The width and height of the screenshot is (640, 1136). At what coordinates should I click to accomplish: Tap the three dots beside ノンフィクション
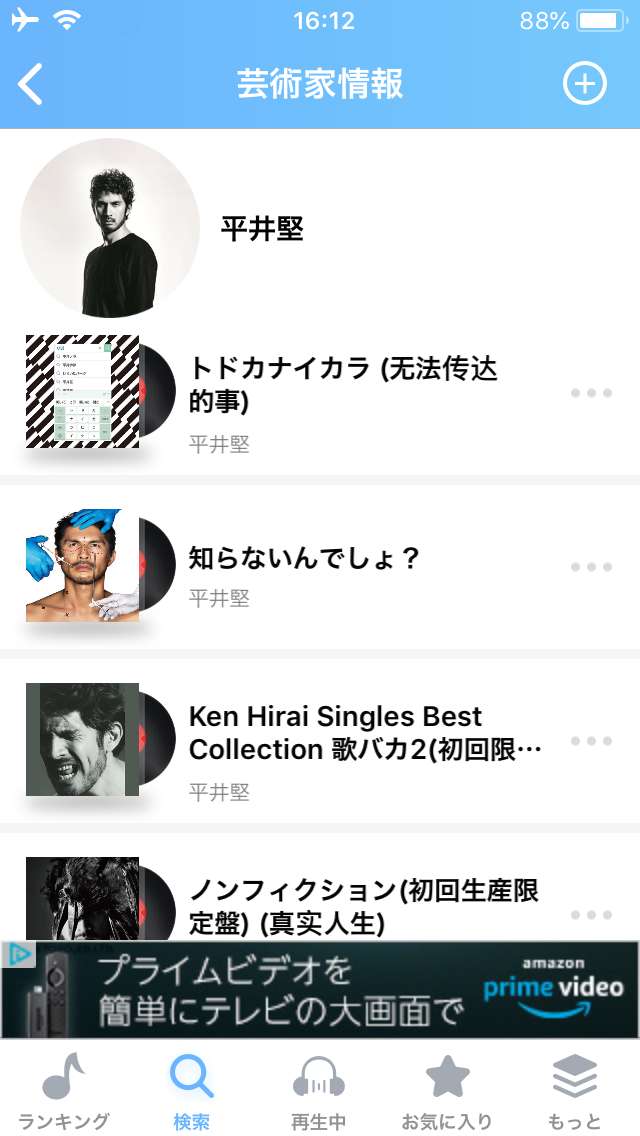click(591, 914)
